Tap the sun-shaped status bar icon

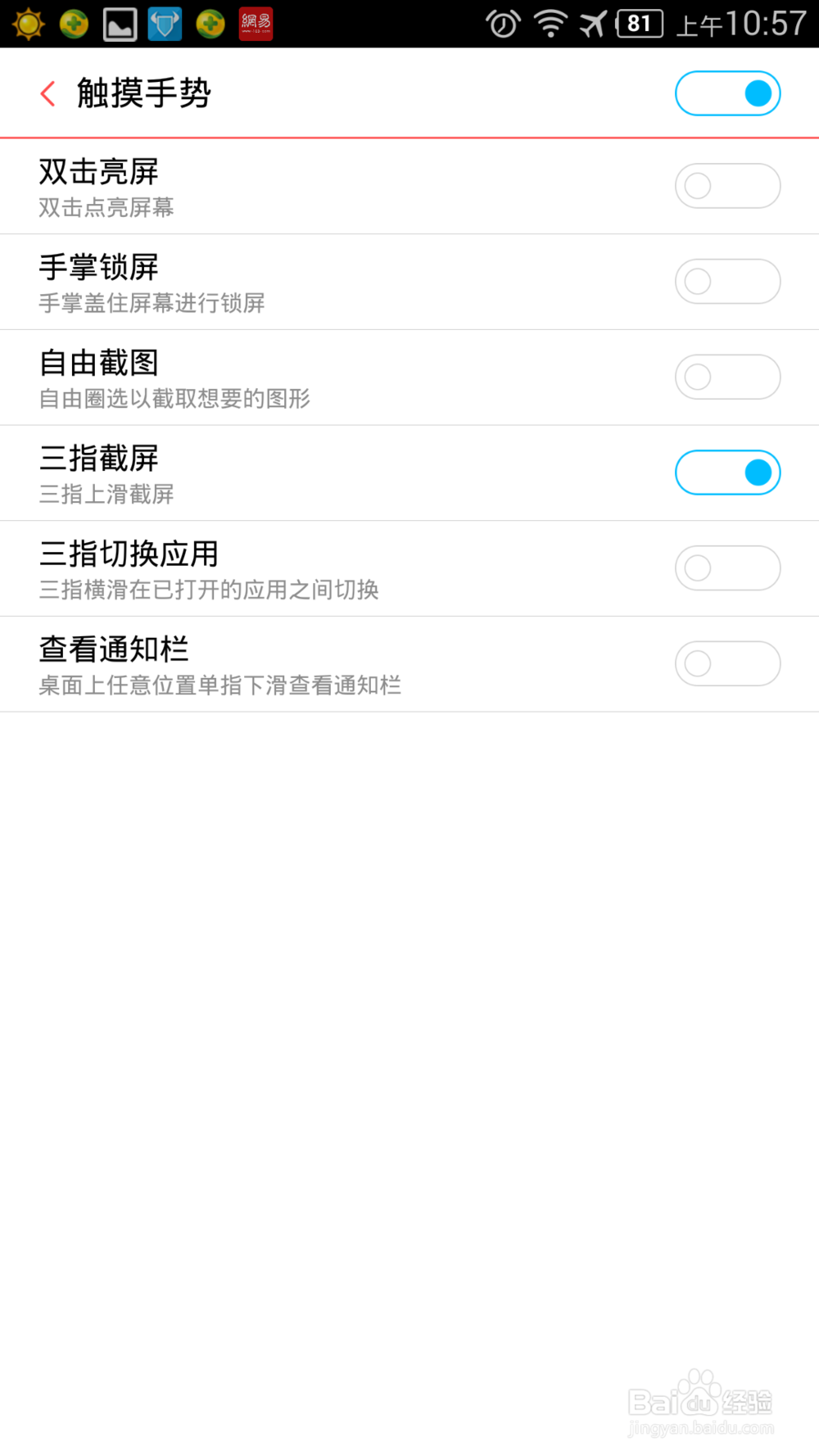coord(29,24)
